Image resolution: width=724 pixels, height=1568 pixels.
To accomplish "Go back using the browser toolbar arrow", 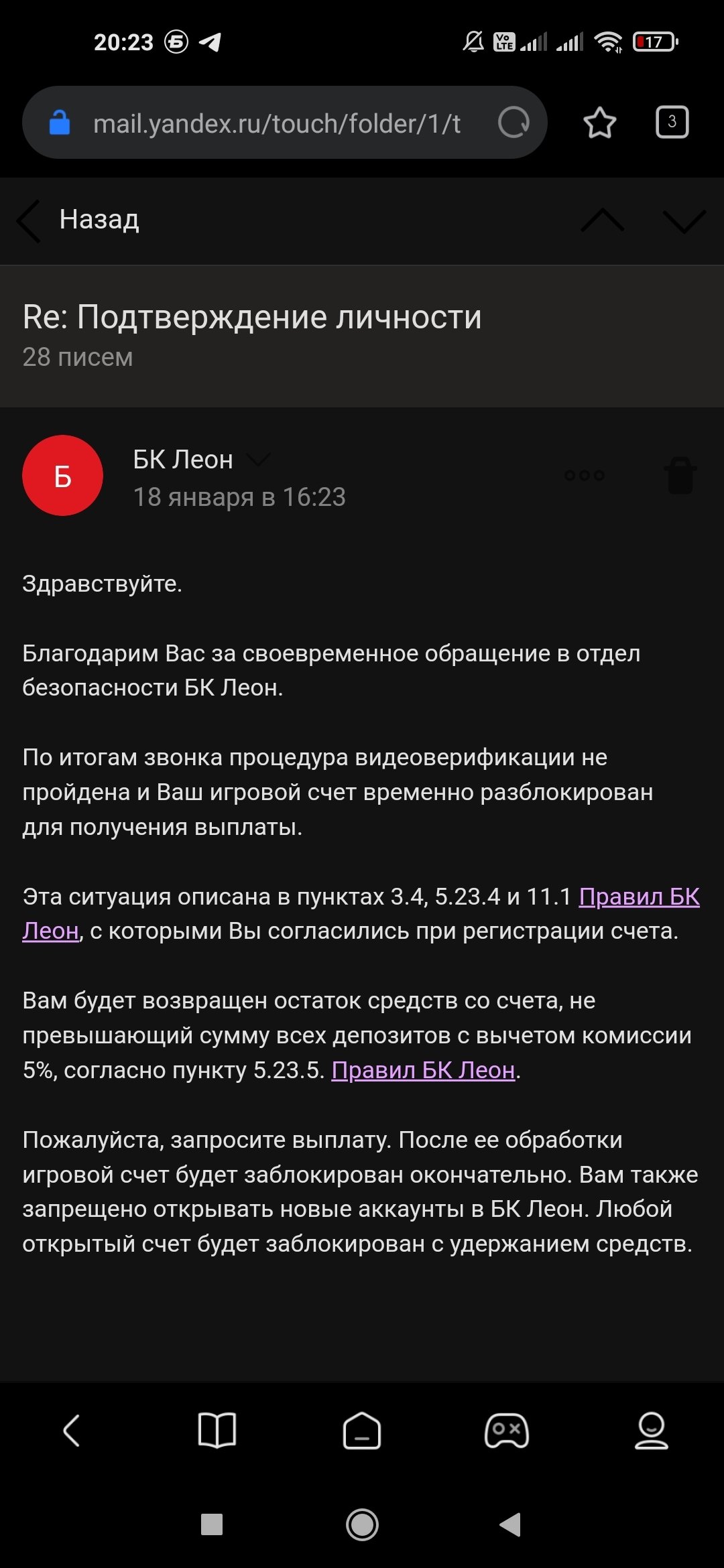I will click(72, 1431).
